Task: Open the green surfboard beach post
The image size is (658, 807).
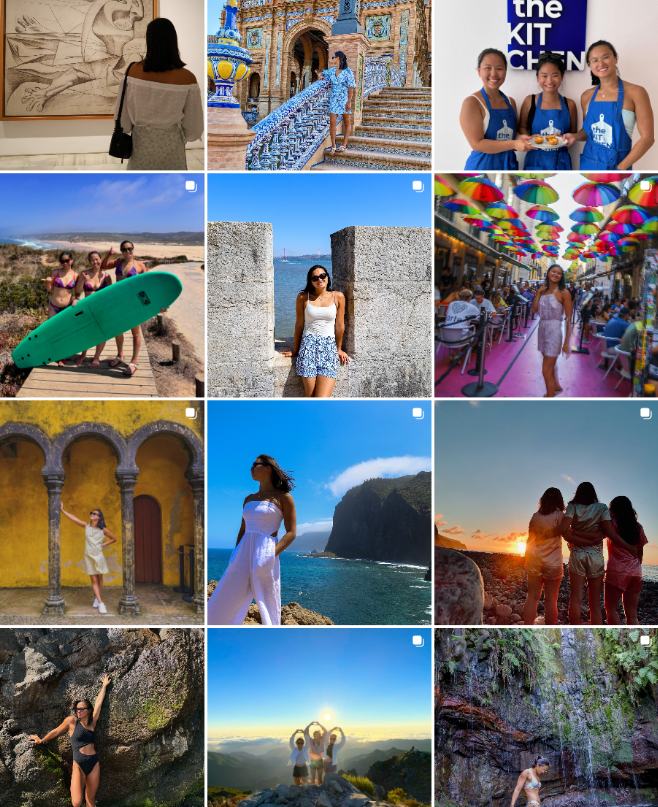Action: pos(101,286)
